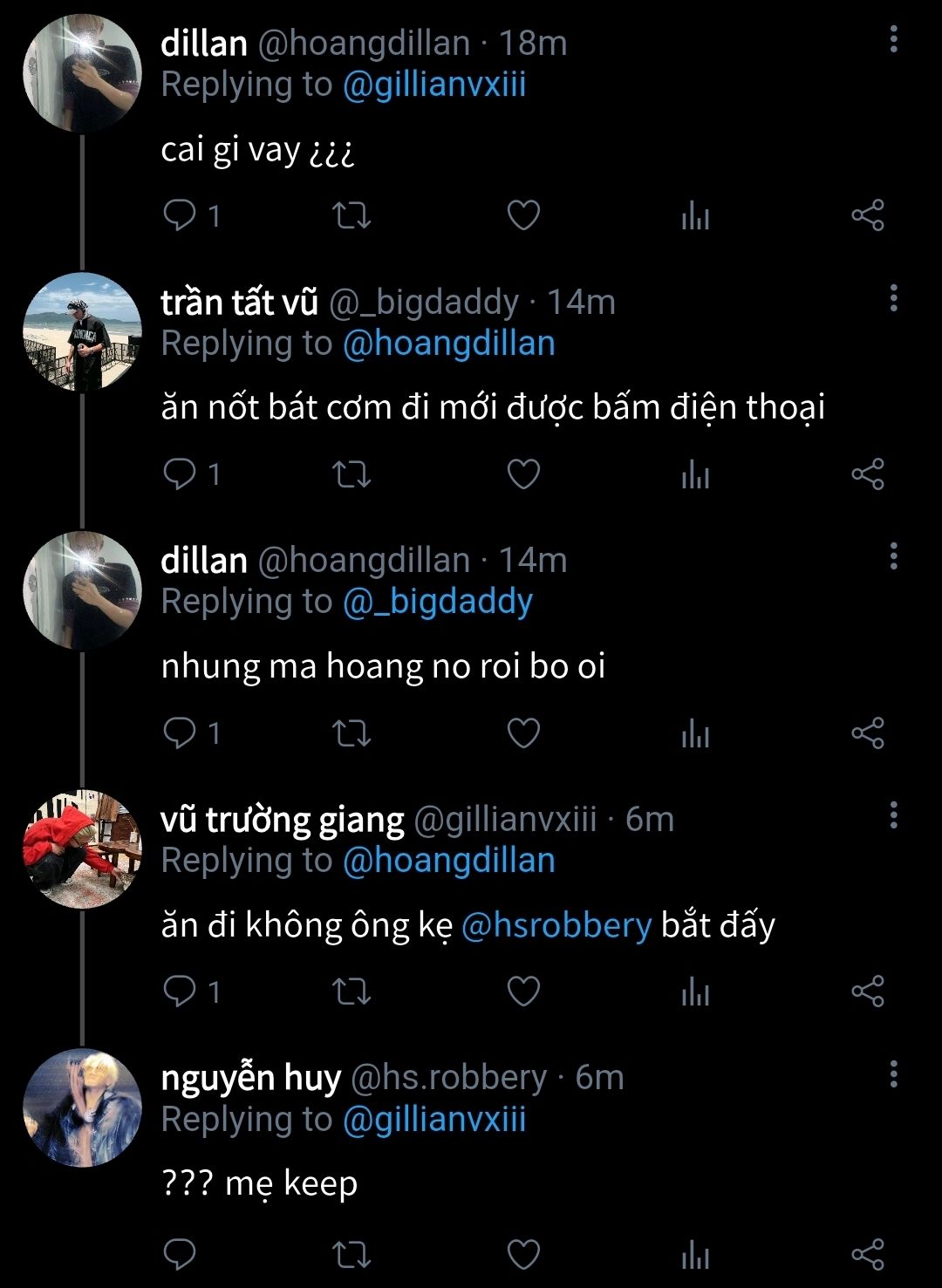Share trần tất vũ's tweet
The width and height of the screenshot is (942, 1288).
[868, 474]
